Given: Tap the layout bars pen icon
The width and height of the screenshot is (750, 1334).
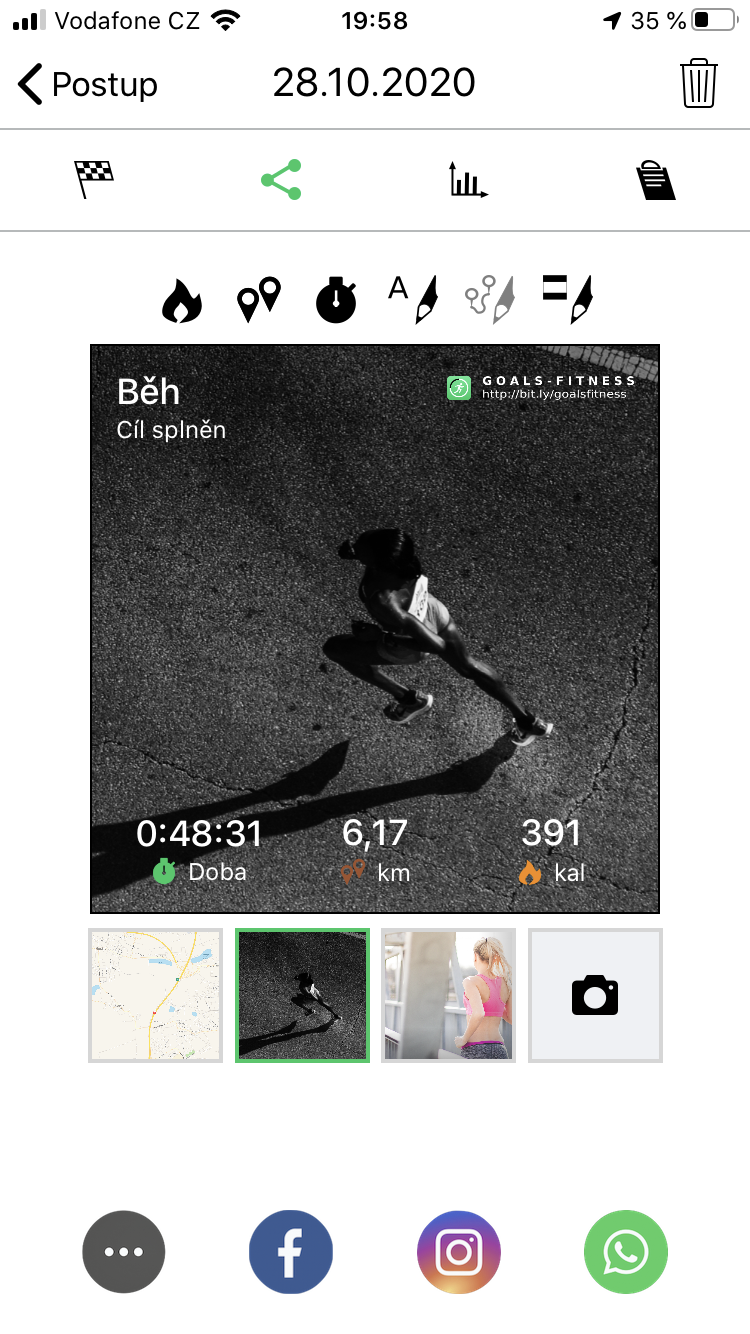Looking at the screenshot, I should pos(568,299).
